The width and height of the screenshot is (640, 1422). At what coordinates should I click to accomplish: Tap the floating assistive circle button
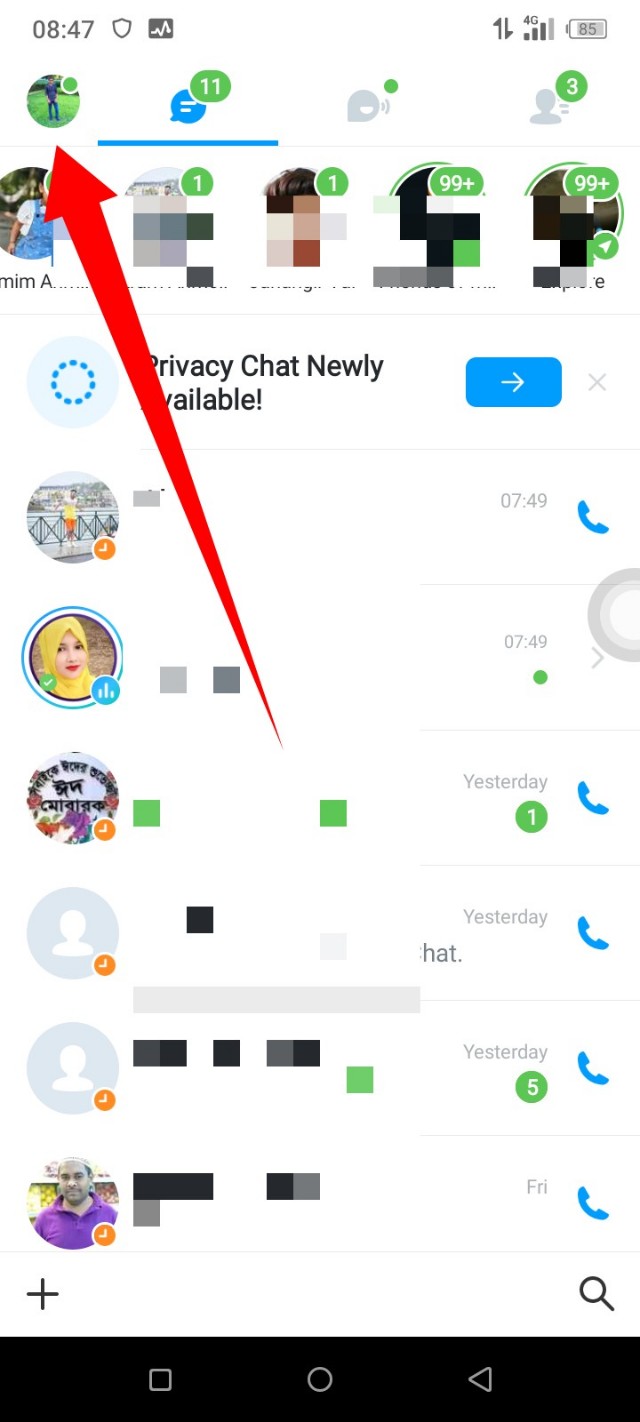point(622,612)
